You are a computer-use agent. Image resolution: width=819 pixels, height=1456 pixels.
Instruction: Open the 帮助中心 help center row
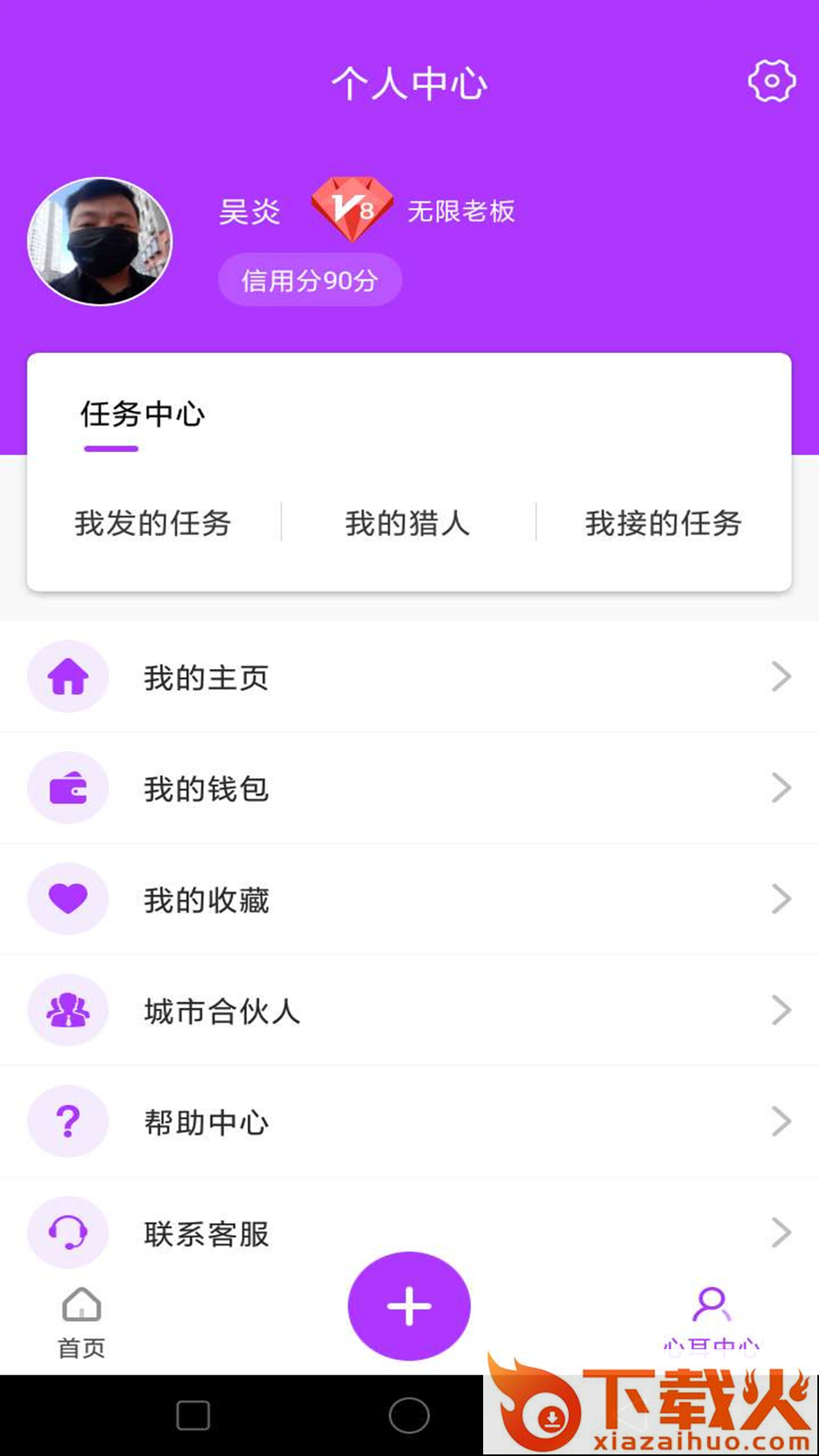[409, 1122]
